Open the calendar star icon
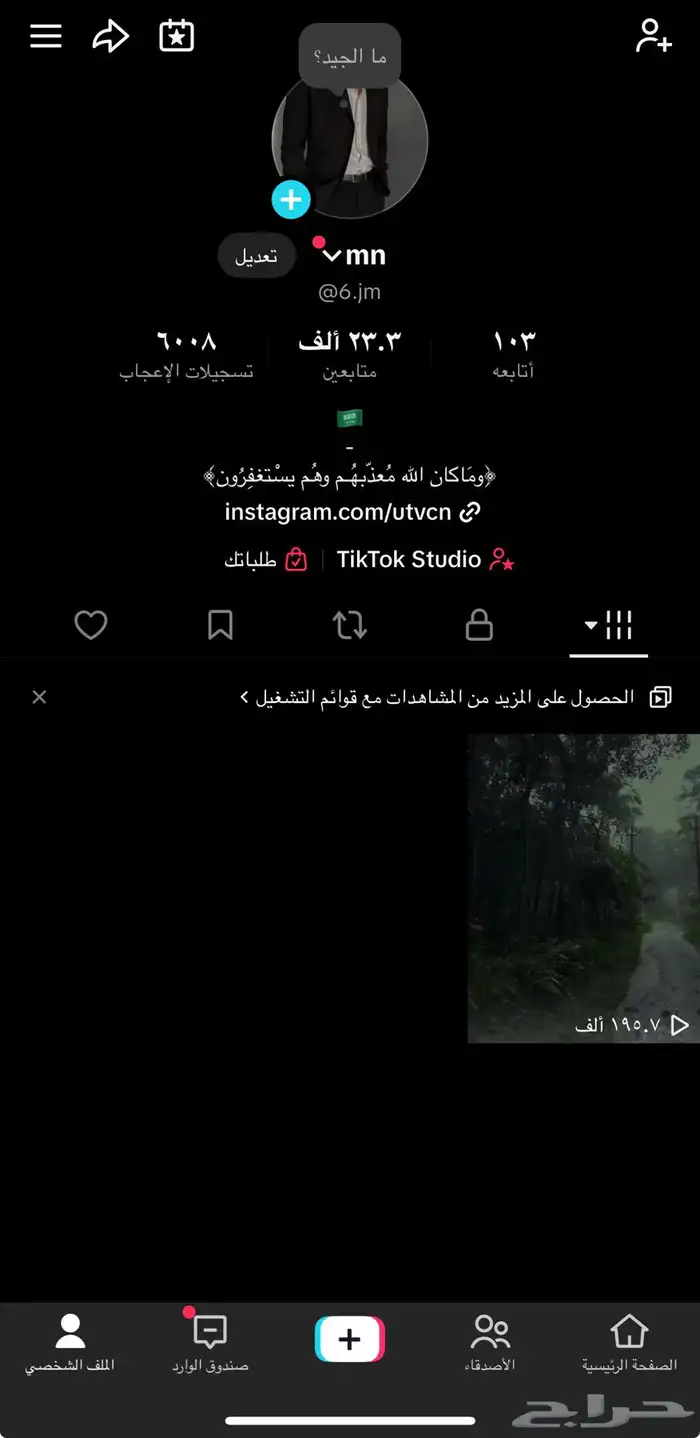This screenshot has height=1438, width=700. coord(177,37)
